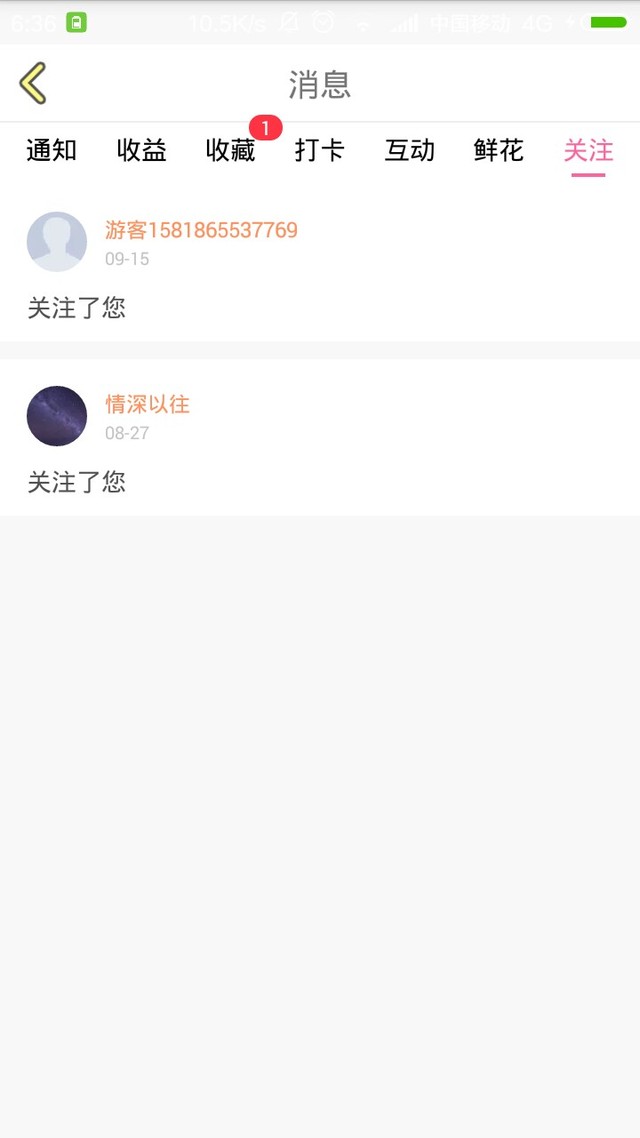View the 互动 tab
This screenshot has width=640, height=1138.
click(409, 151)
